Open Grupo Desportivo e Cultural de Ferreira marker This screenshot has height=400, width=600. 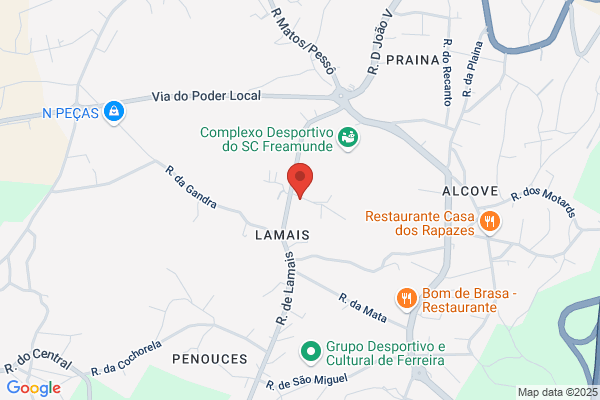pyautogui.click(x=311, y=351)
